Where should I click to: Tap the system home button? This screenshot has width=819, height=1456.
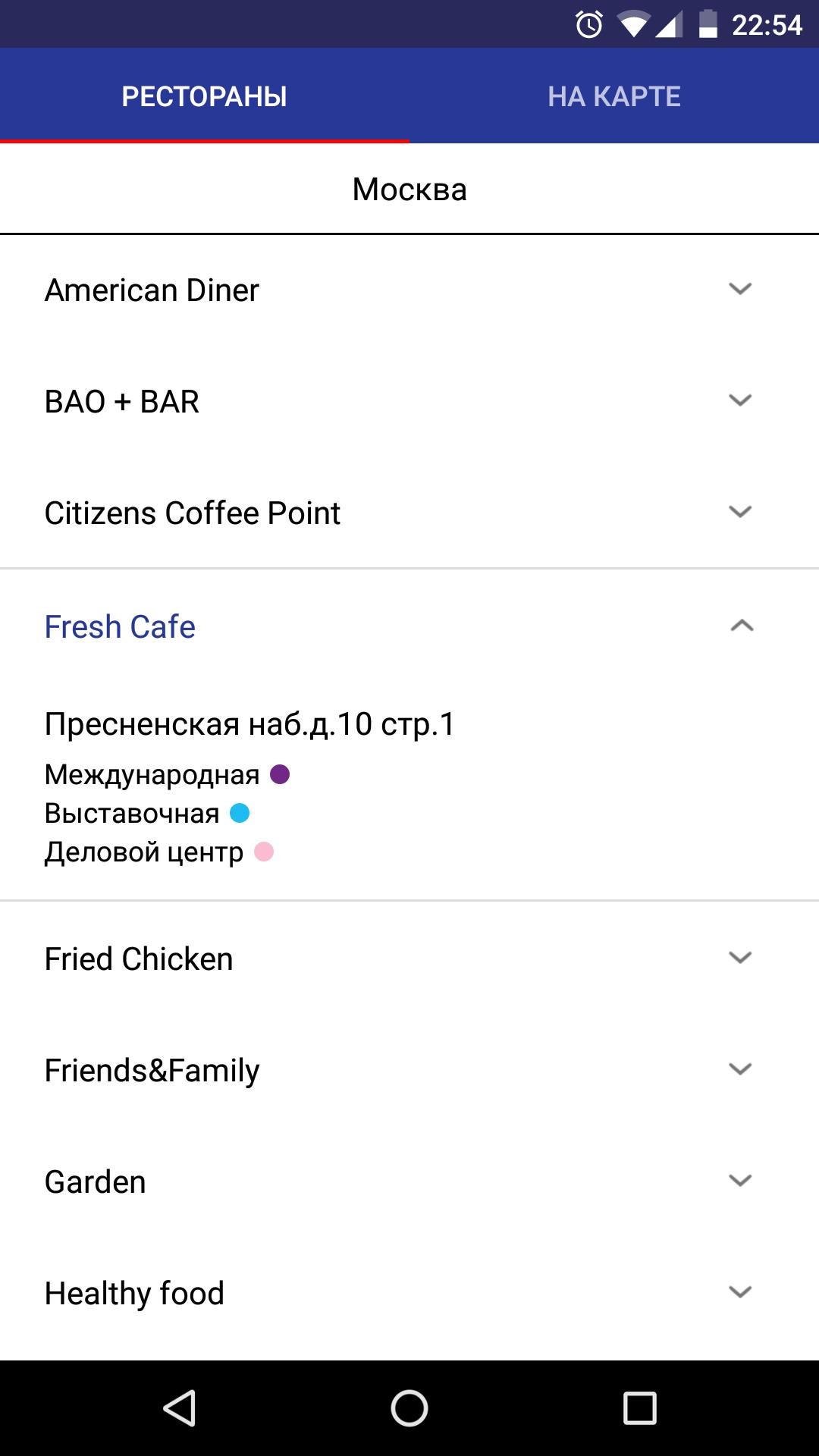[x=409, y=1408]
